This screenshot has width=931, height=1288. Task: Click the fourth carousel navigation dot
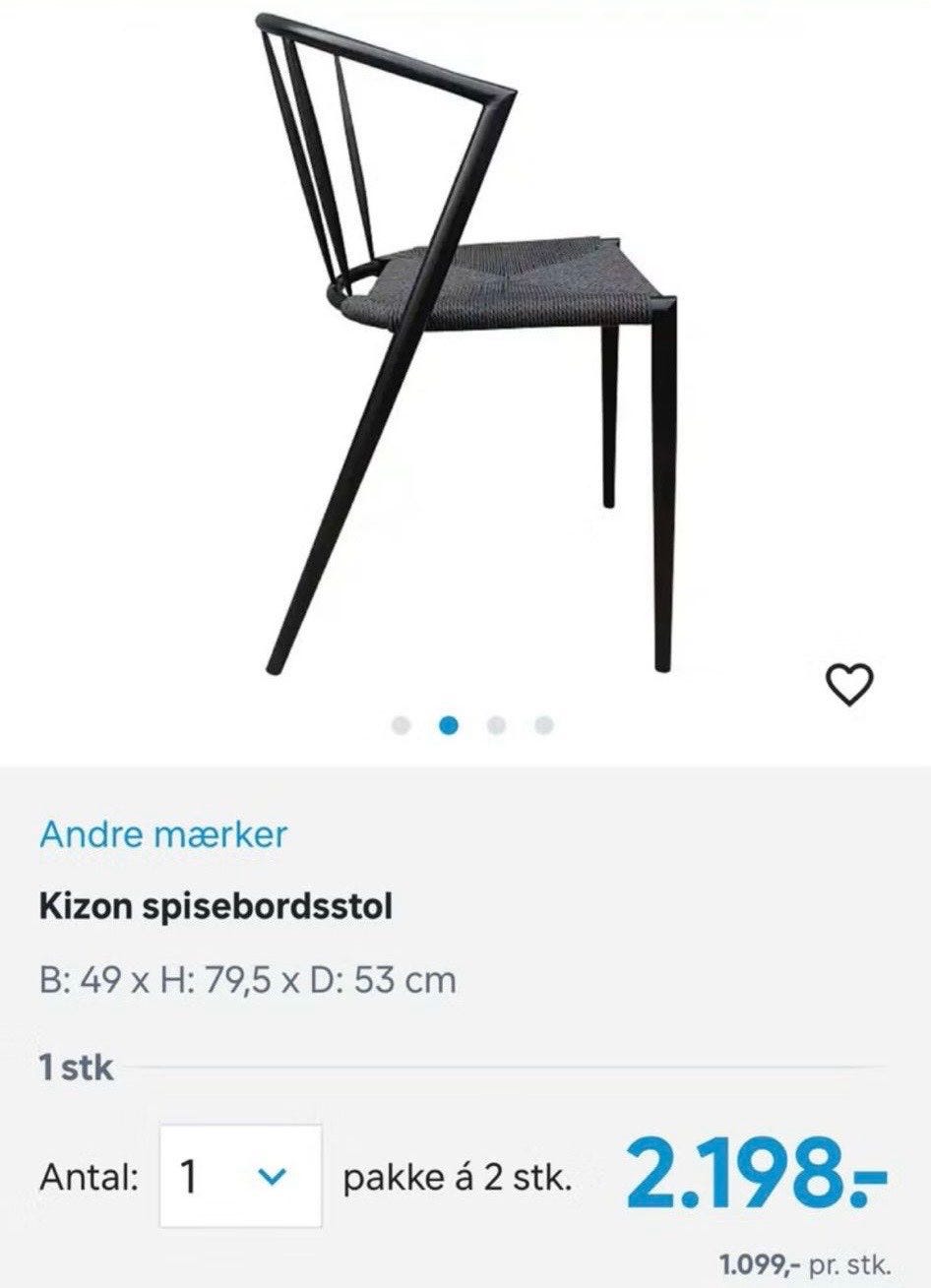coord(543,725)
